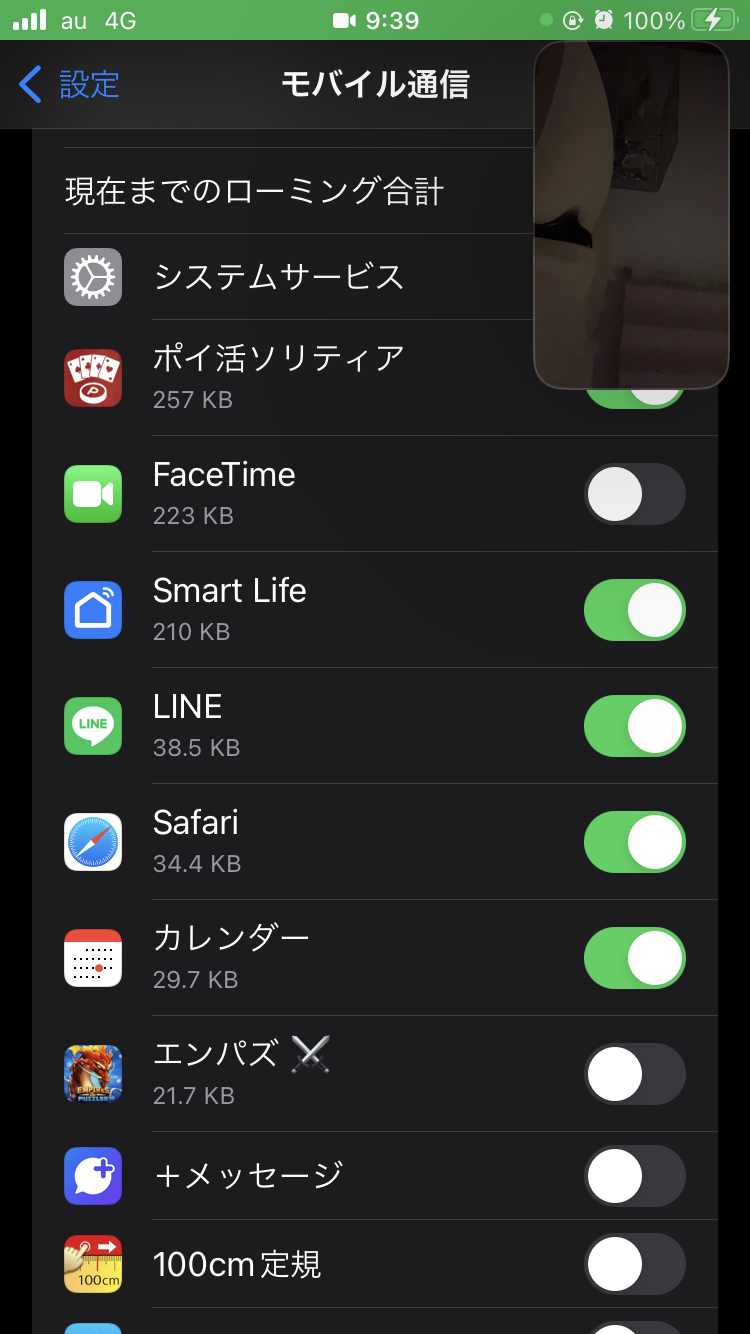Screen dimensions: 750x1334
Task: Turn on mobile data for エンパズ
Action: pyautogui.click(x=634, y=1074)
